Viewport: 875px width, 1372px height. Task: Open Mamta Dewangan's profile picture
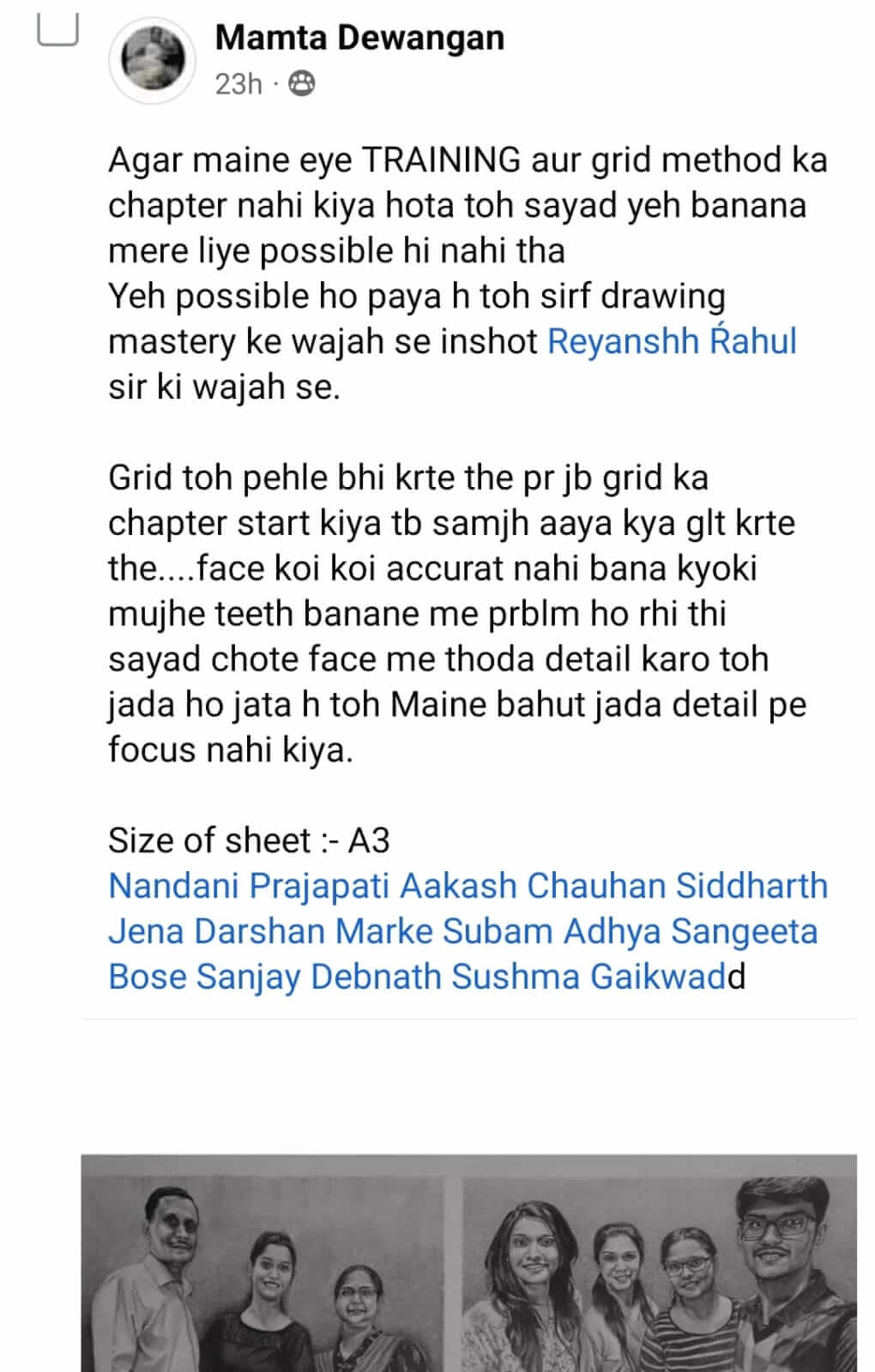tap(153, 62)
